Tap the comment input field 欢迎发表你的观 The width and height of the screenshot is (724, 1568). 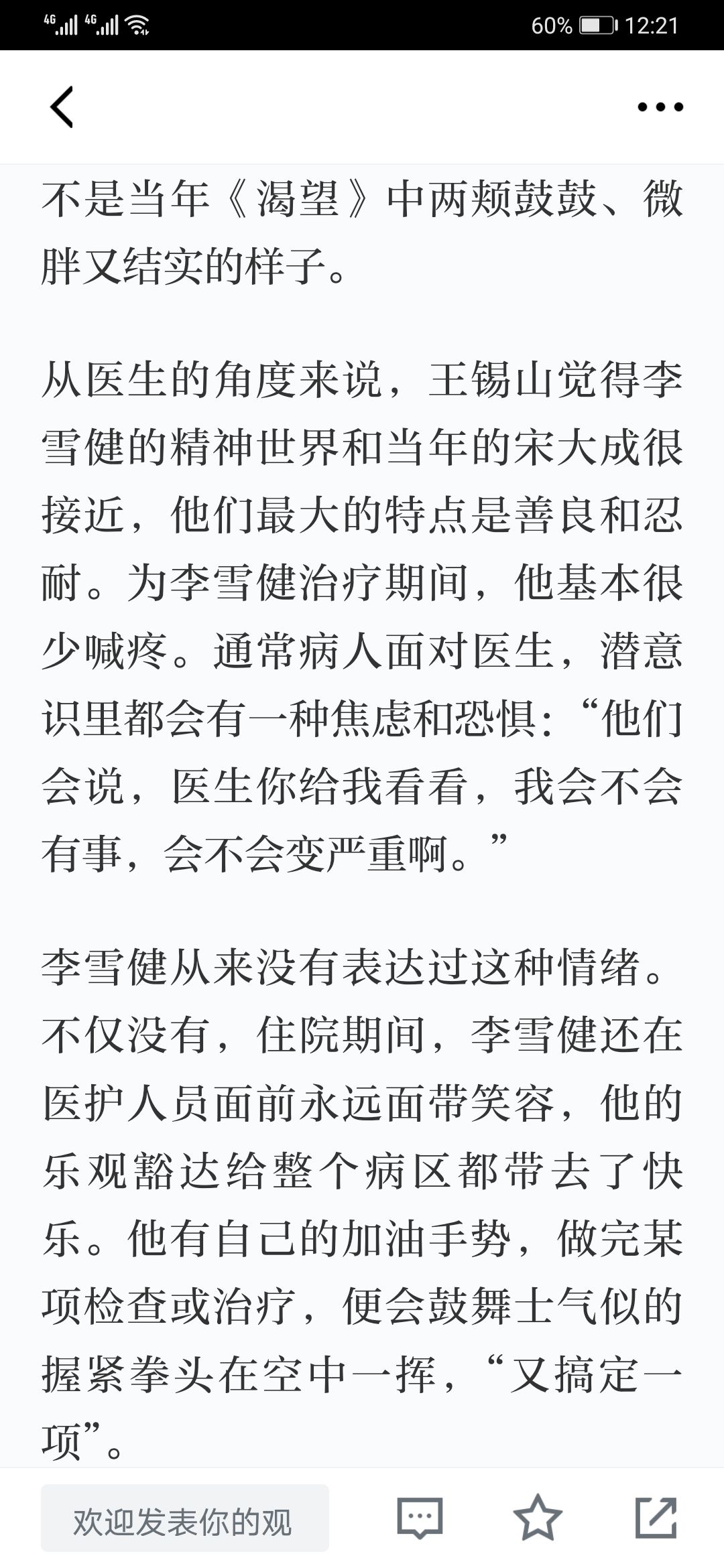[185, 1518]
